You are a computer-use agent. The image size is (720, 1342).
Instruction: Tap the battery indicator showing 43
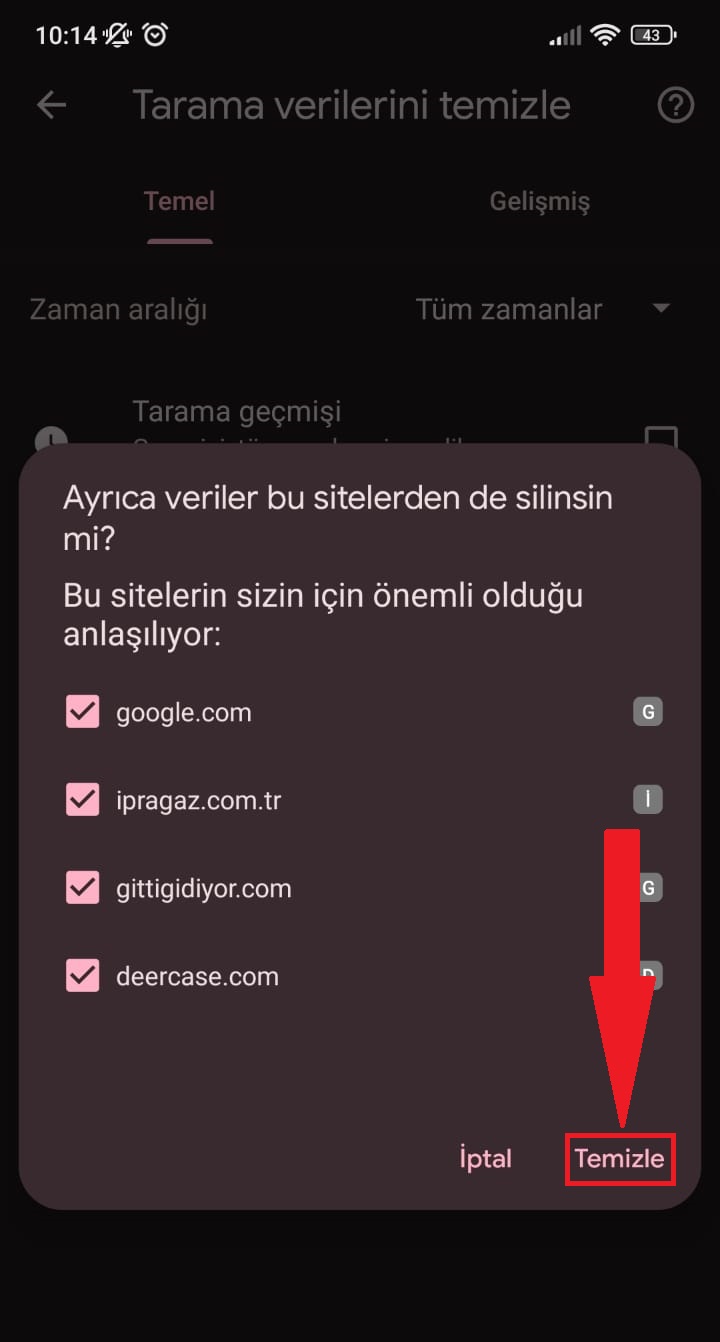click(652, 35)
